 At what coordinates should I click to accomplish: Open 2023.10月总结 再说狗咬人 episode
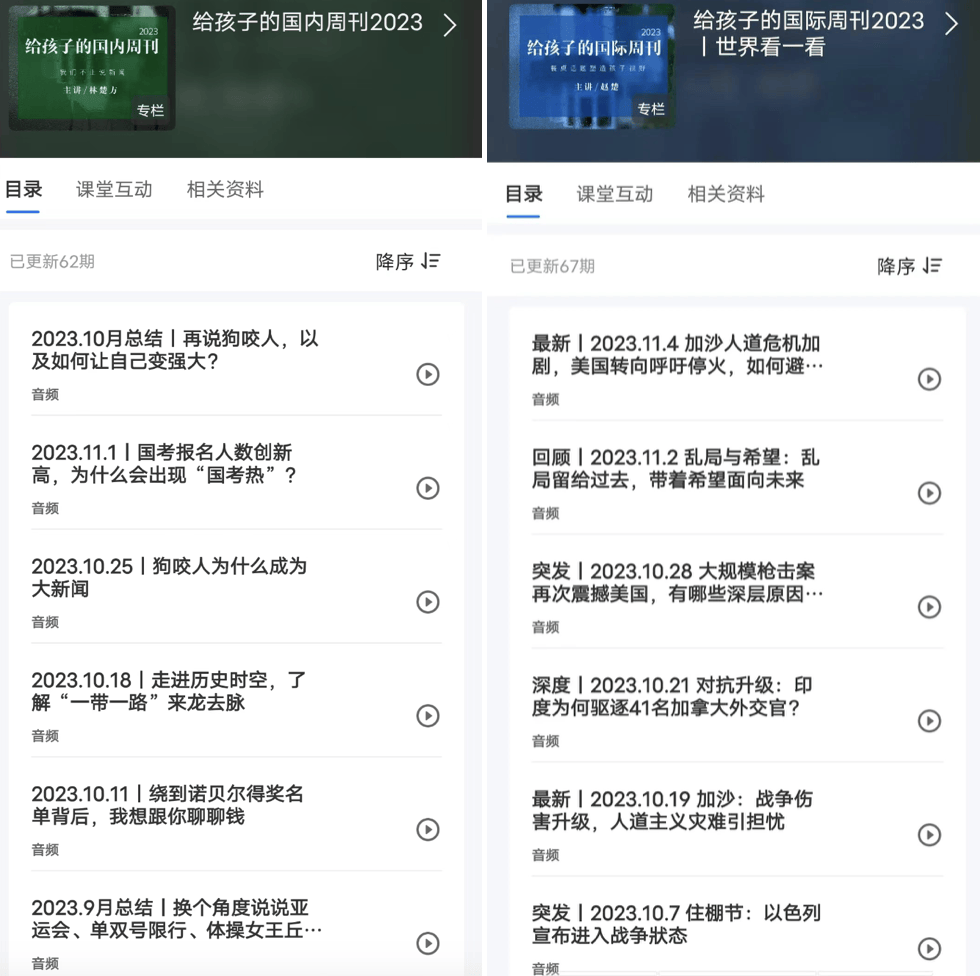tap(175, 350)
